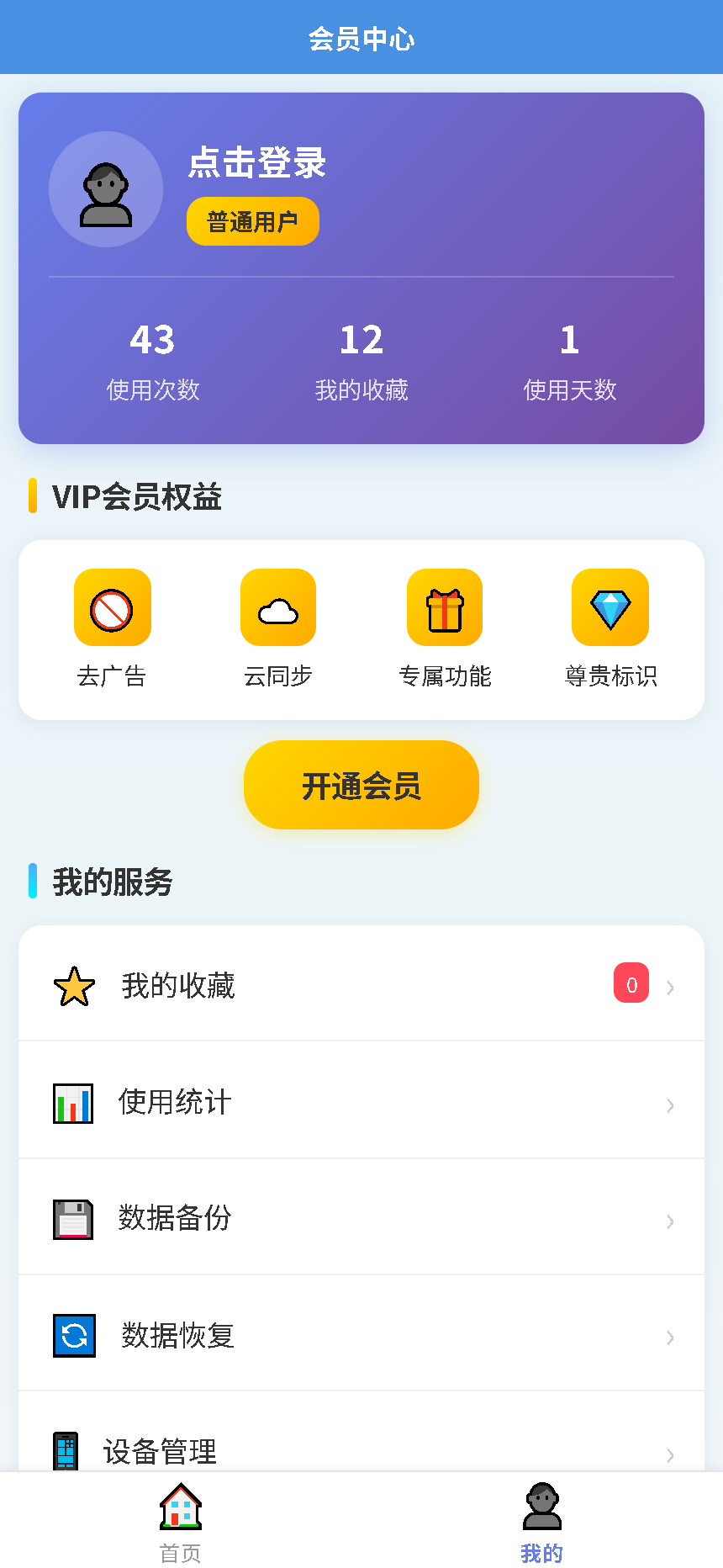Click 点击登录 to sign in
This screenshot has width=723, height=1568.
point(256,164)
